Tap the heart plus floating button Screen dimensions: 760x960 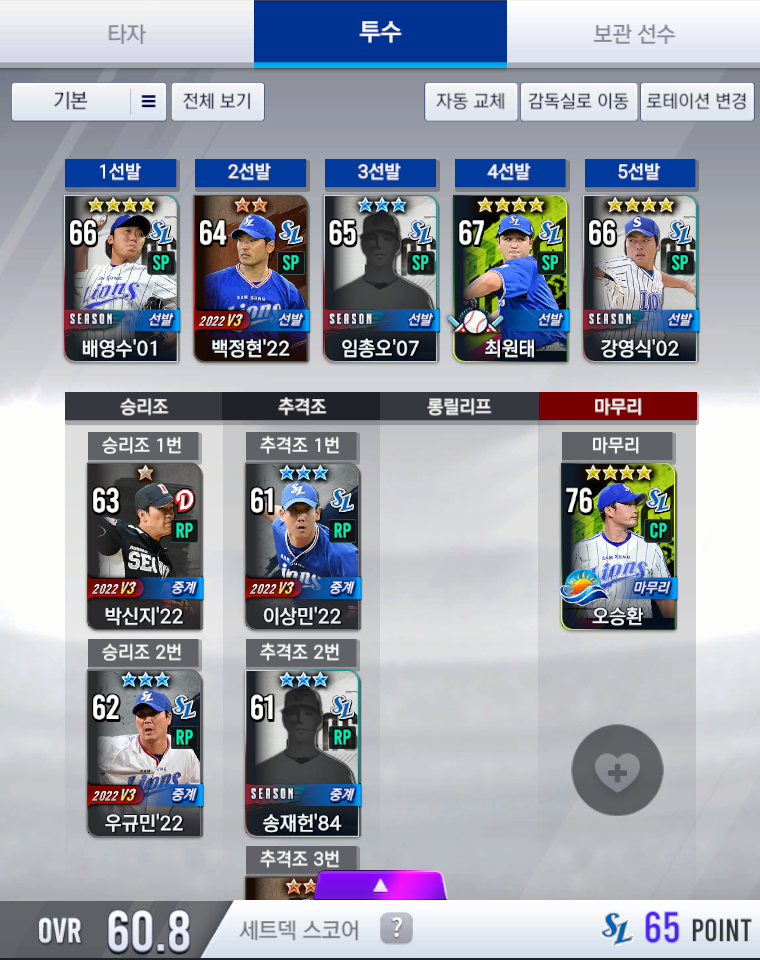coord(617,771)
